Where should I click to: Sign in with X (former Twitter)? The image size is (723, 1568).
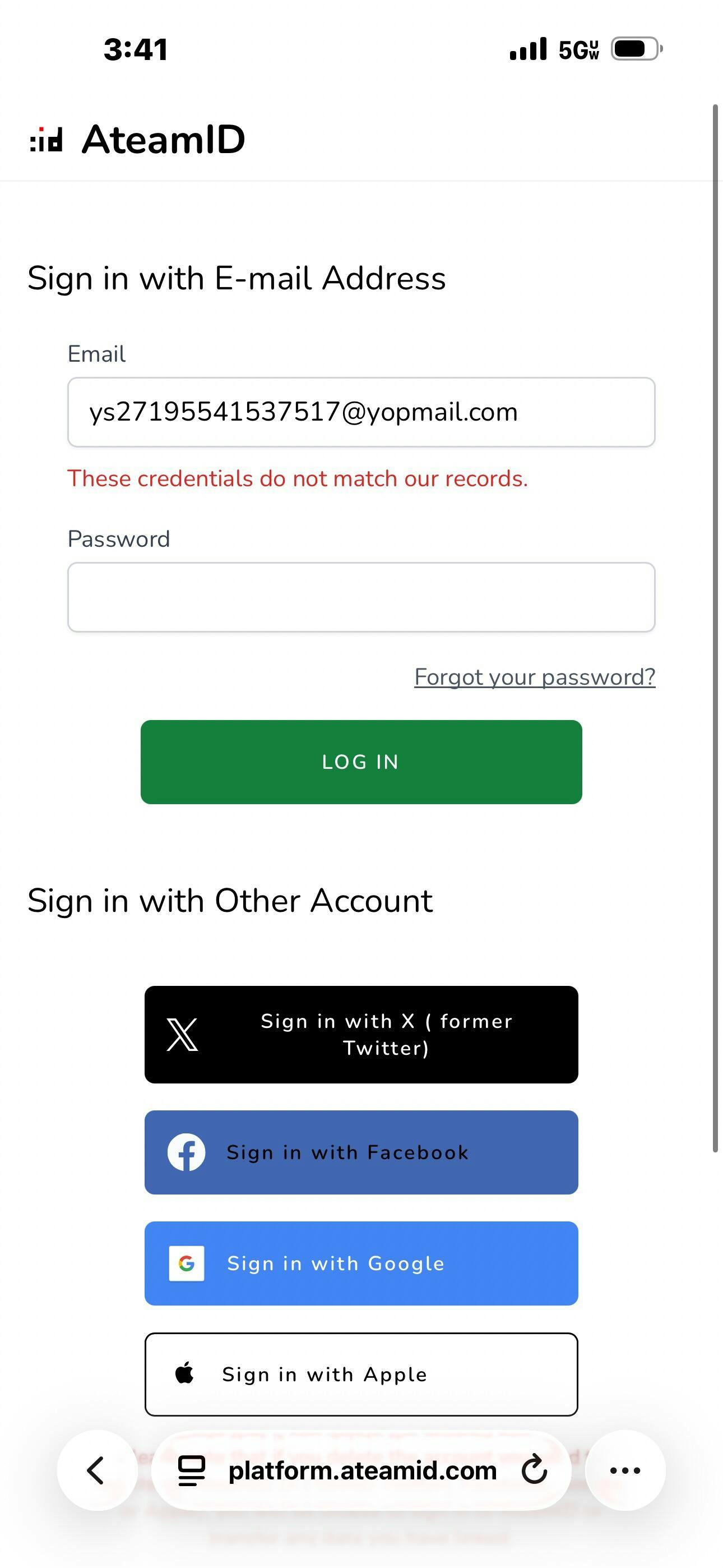pyautogui.click(x=361, y=1034)
